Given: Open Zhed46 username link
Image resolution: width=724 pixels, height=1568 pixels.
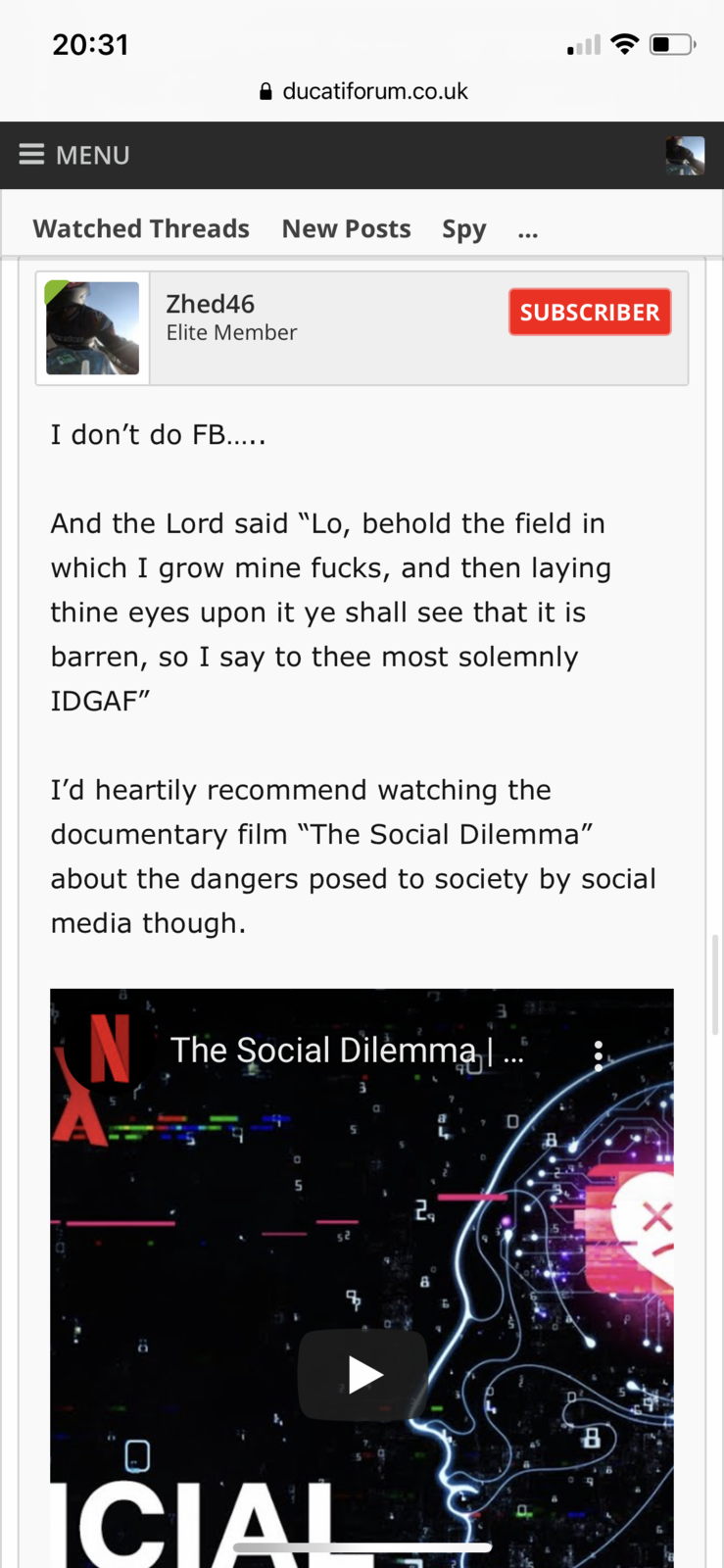Looking at the screenshot, I should [210, 304].
